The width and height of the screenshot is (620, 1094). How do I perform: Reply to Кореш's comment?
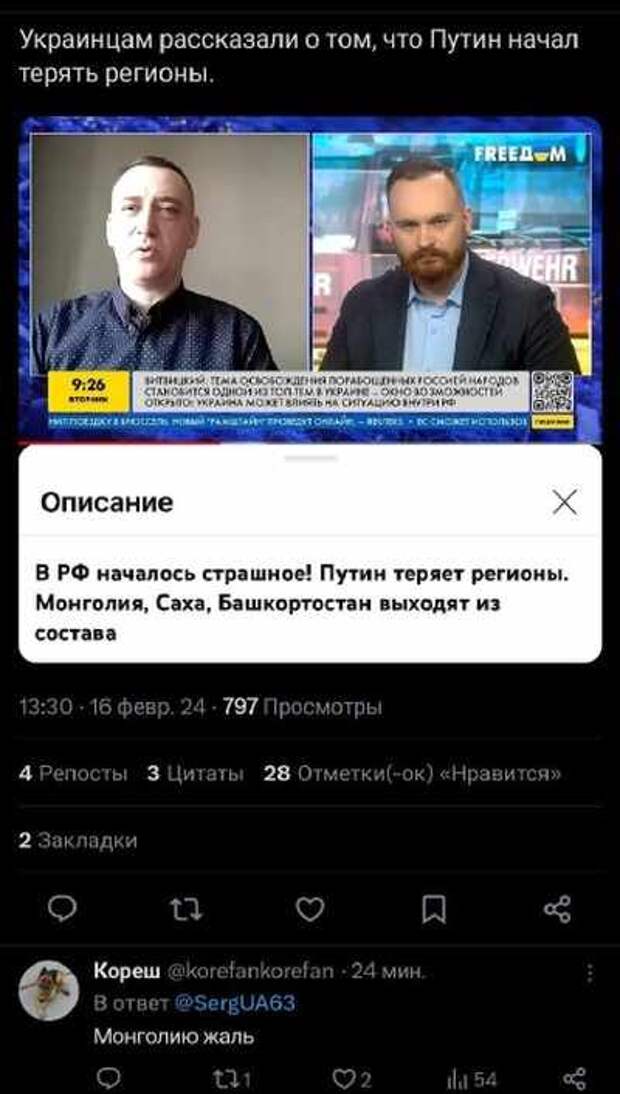(109, 1078)
